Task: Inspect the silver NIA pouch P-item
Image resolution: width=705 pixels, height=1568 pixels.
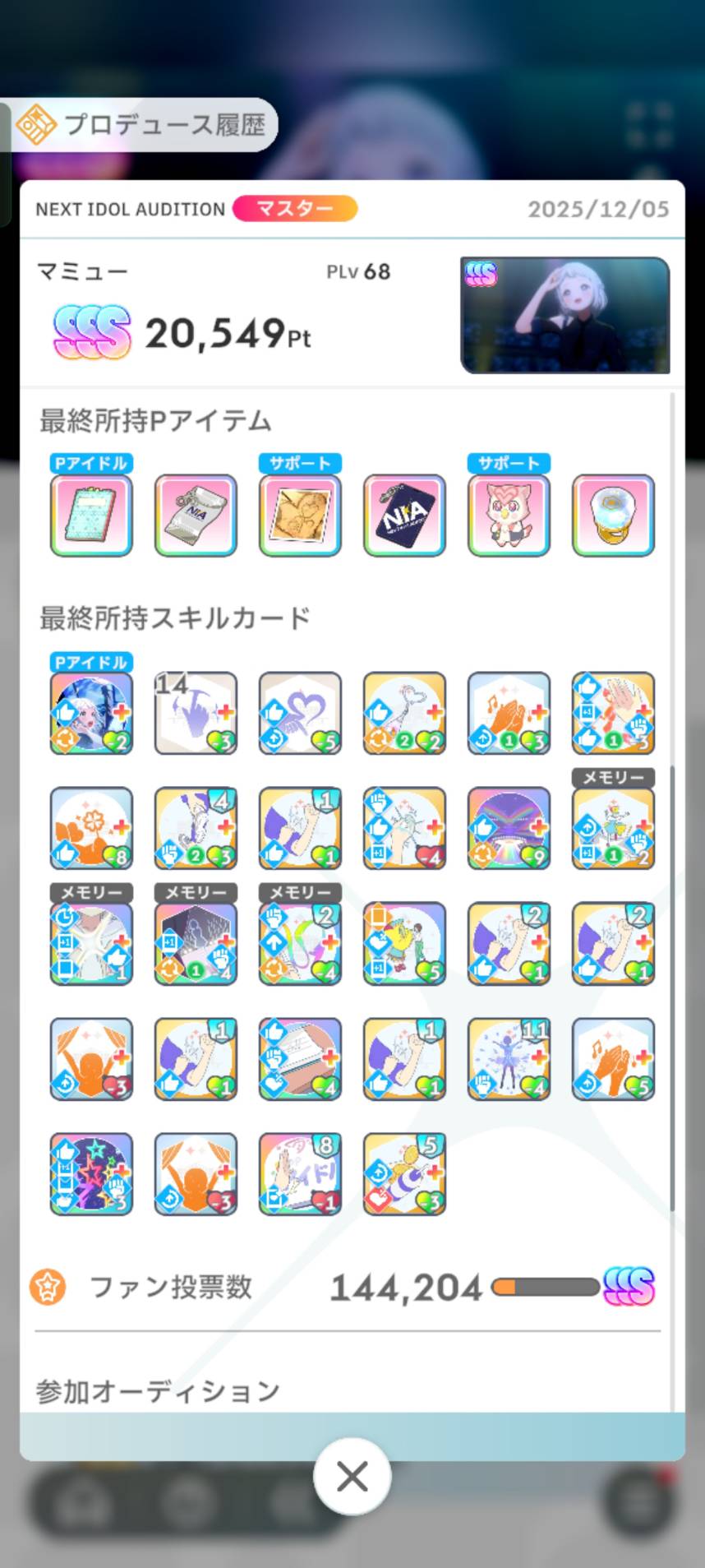Action: click(x=196, y=516)
